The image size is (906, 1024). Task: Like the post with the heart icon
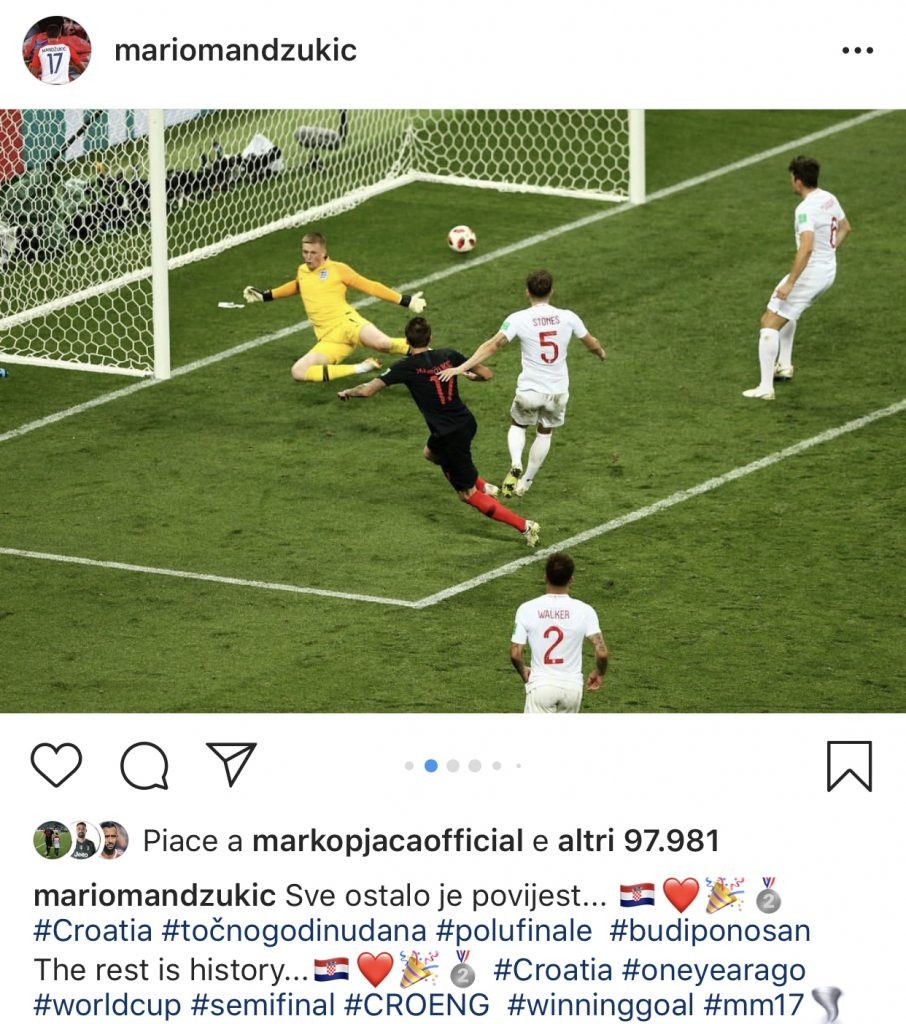pos(56,765)
